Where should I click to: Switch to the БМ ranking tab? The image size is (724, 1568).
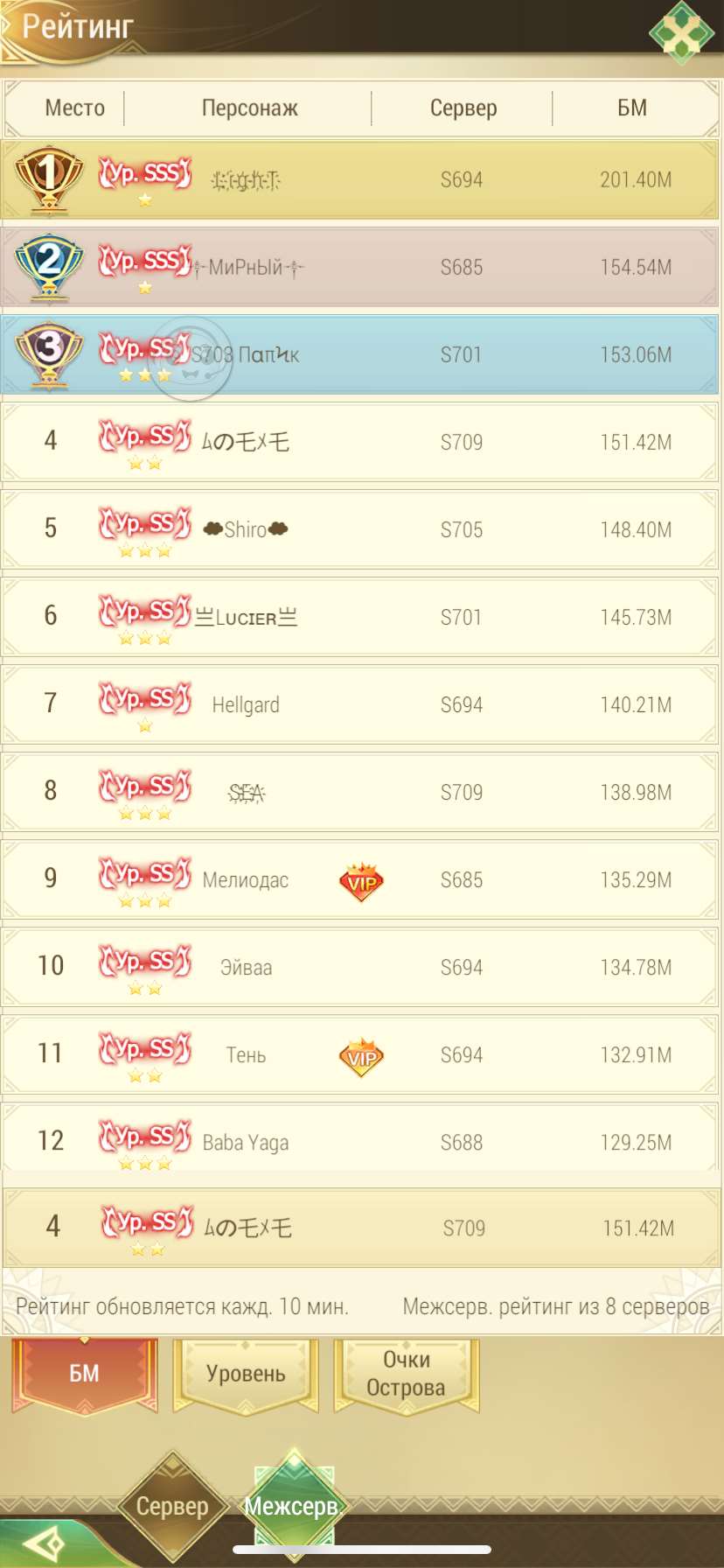point(84,1374)
